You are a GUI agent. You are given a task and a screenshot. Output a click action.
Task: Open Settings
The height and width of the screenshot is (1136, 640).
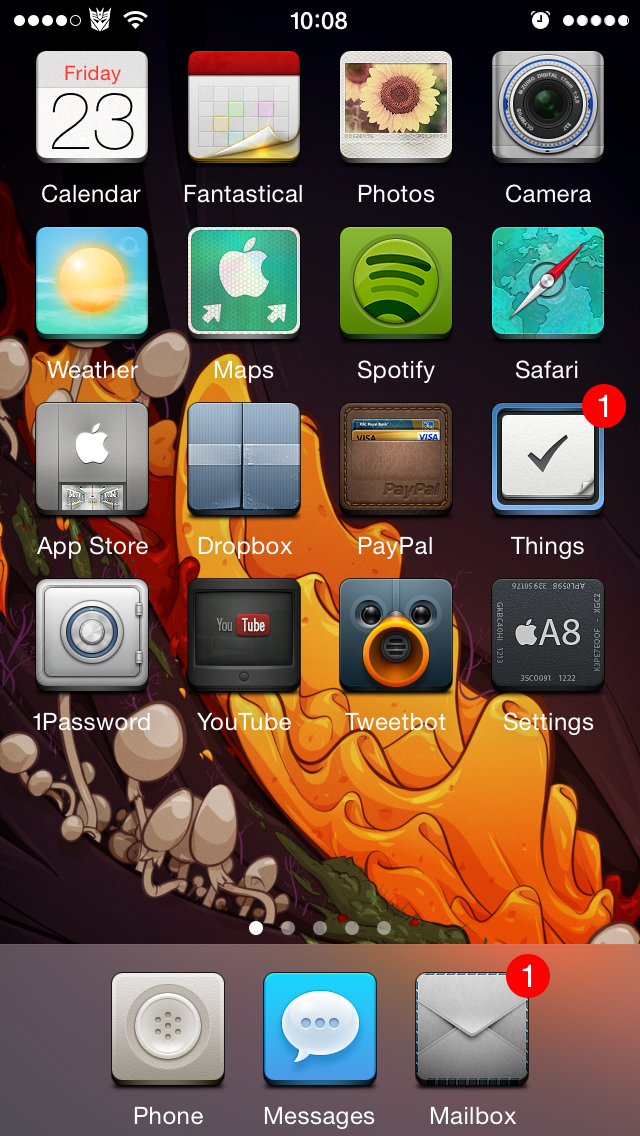tap(548, 635)
